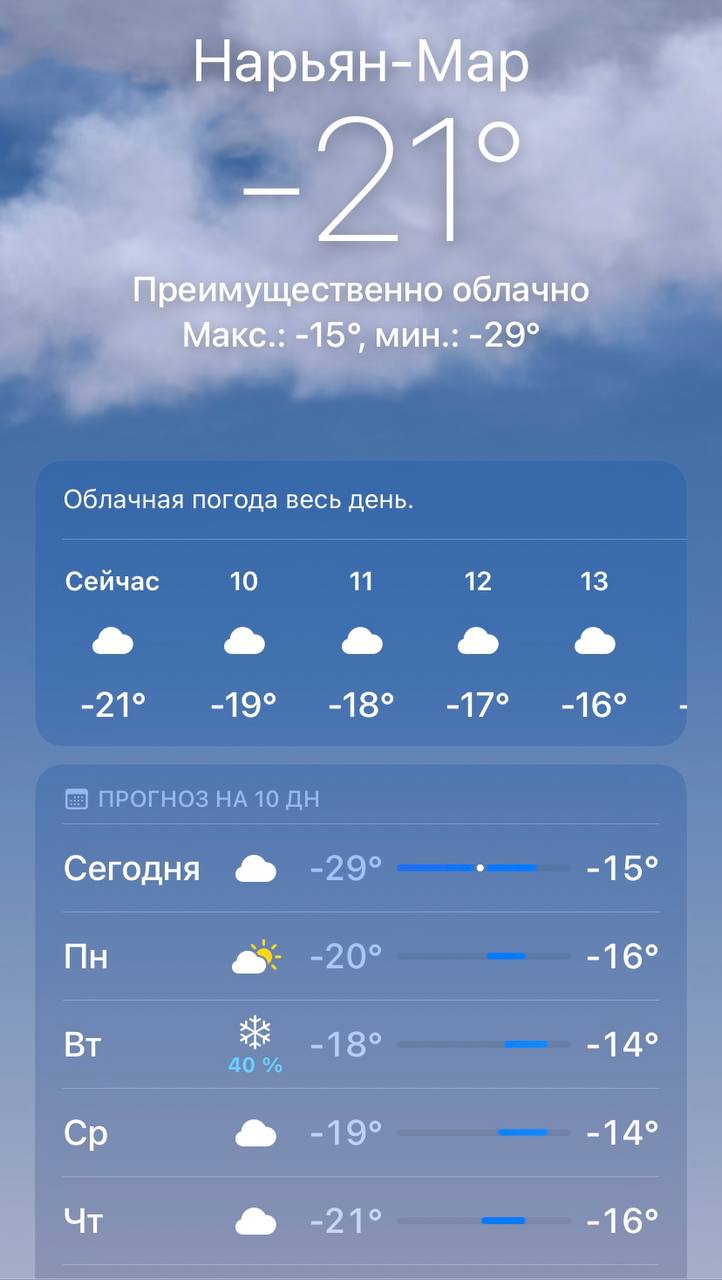
Task: Open the hourly forecast card
Action: (360, 642)
